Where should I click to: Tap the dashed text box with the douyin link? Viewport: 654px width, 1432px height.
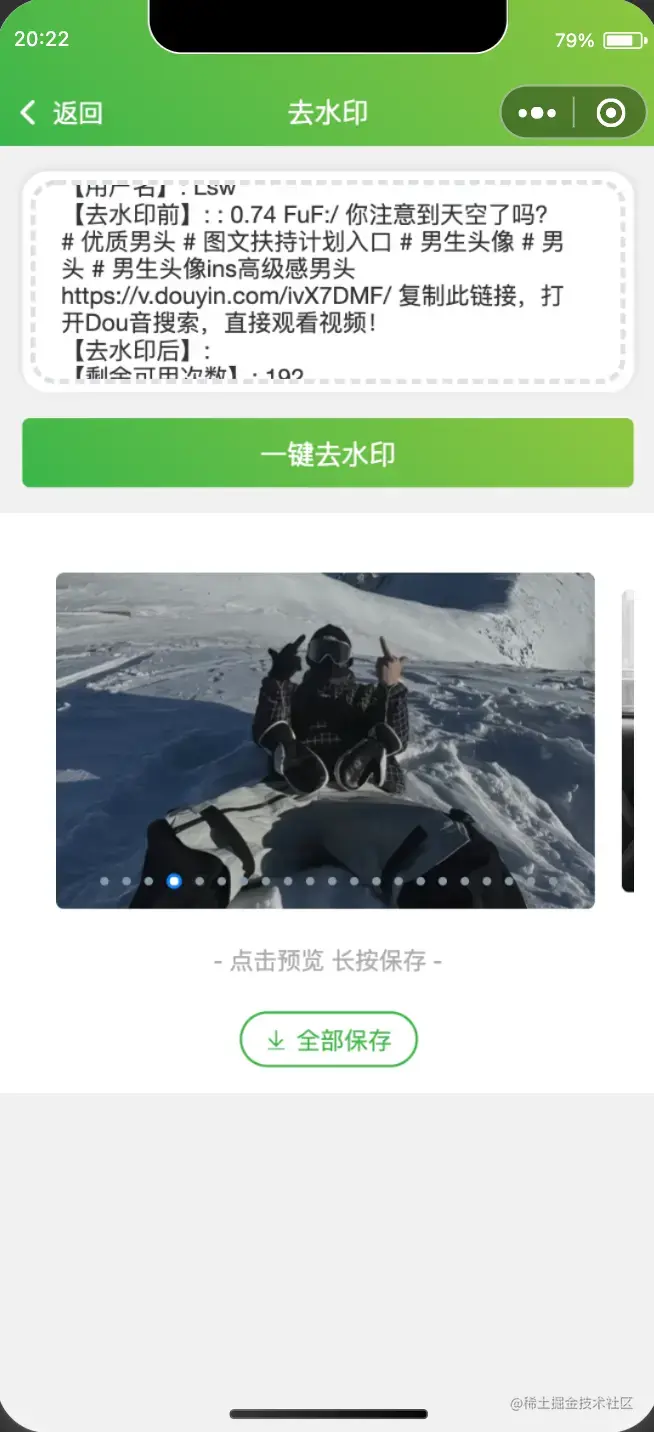[328, 282]
